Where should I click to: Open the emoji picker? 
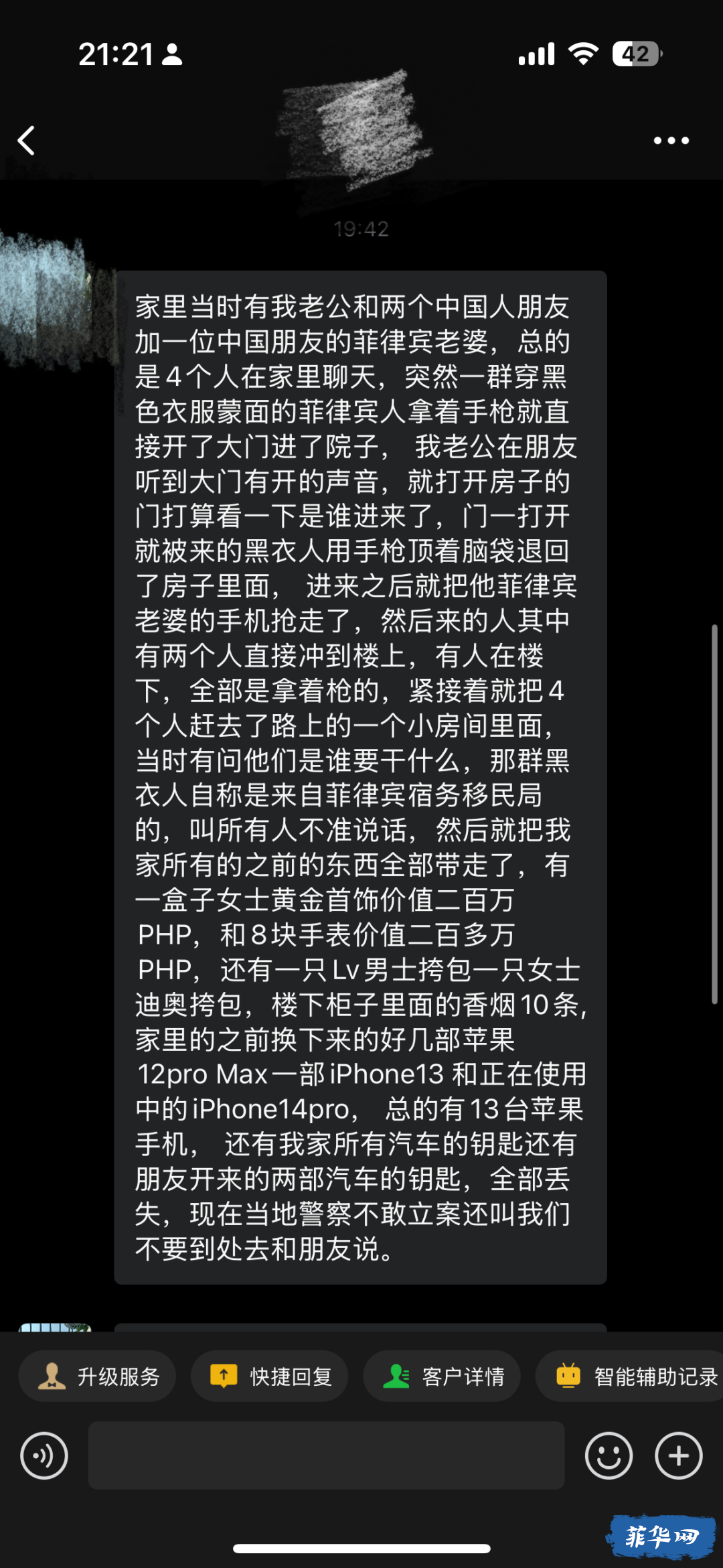[609, 1455]
